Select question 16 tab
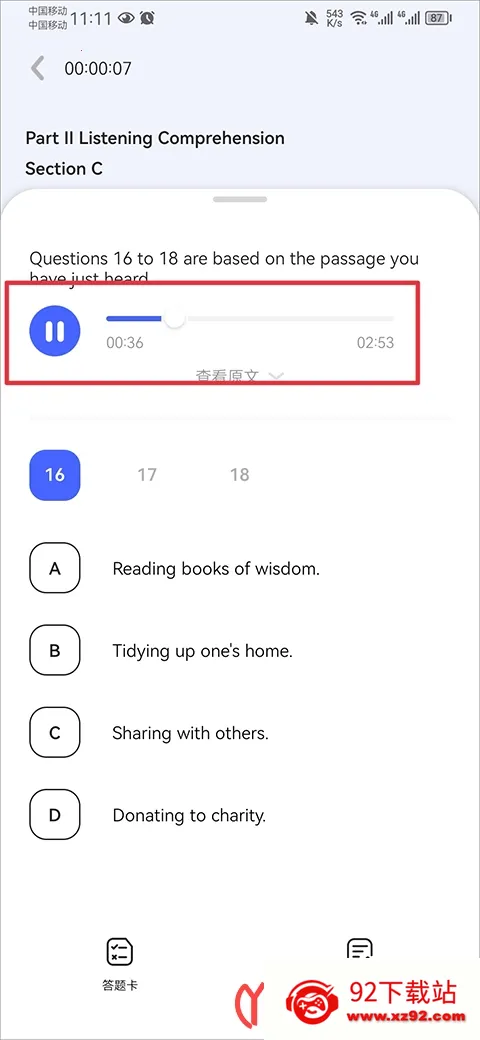This screenshot has width=480, height=1040. [x=54, y=475]
